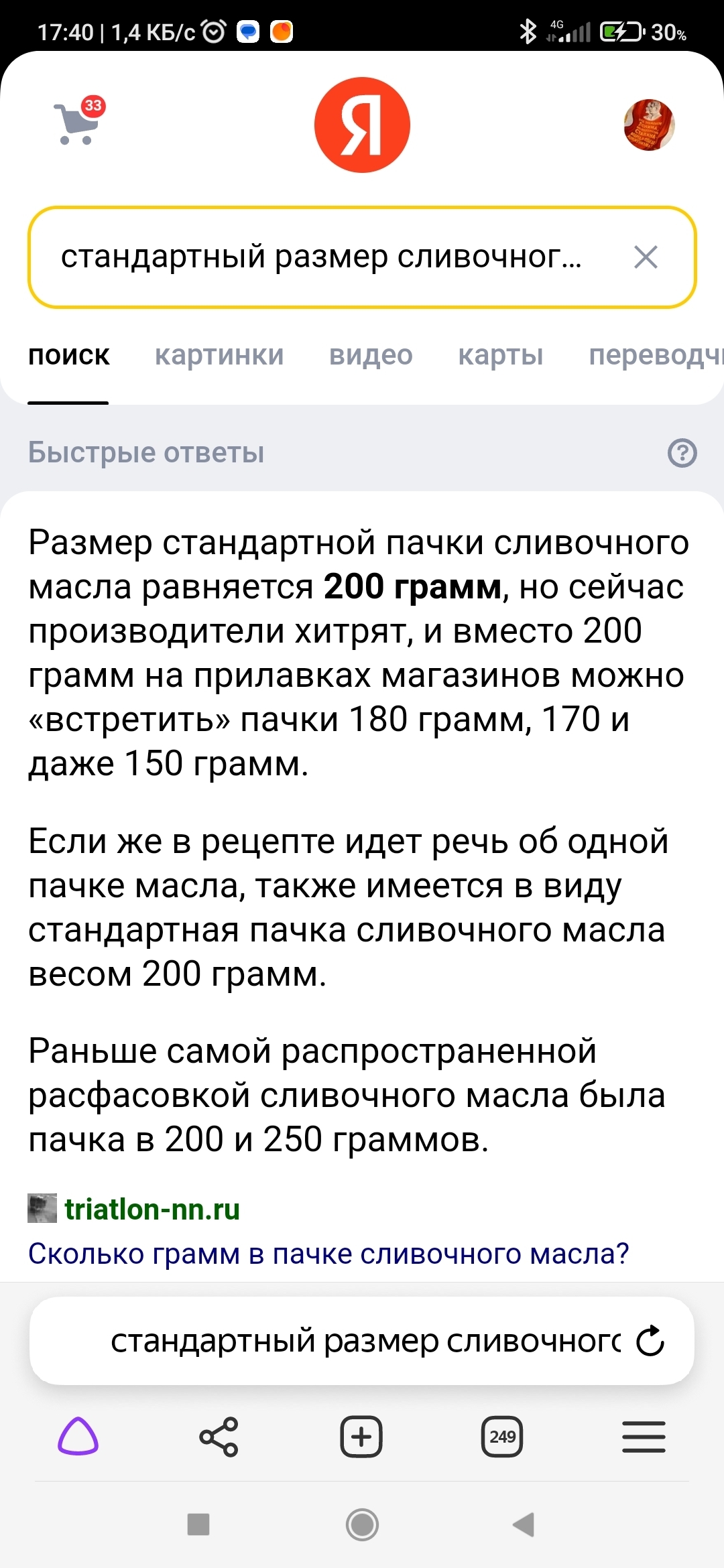Switch to the карты tab
724x1568 pixels.
(x=500, y=355)
